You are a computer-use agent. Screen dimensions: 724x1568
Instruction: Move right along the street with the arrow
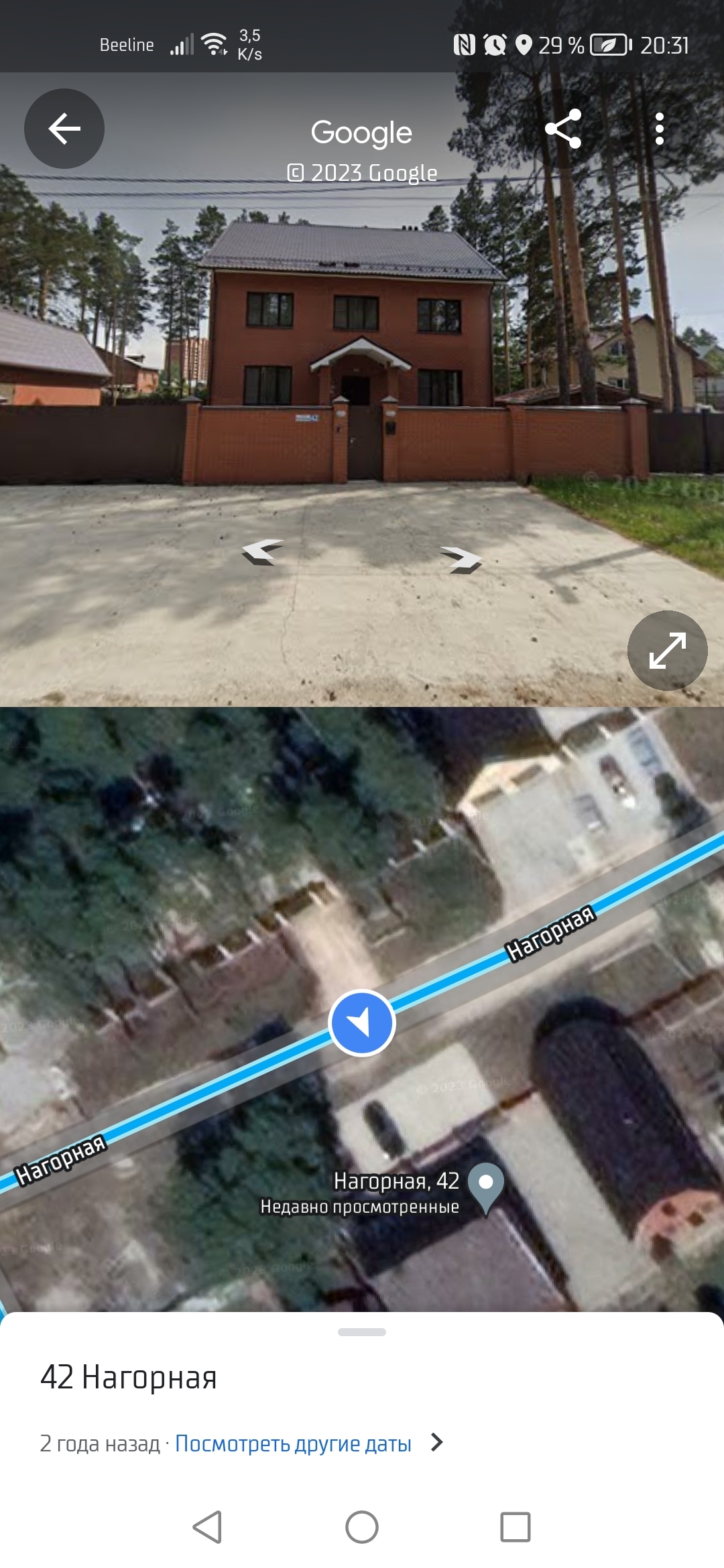[x=461, y=559]
